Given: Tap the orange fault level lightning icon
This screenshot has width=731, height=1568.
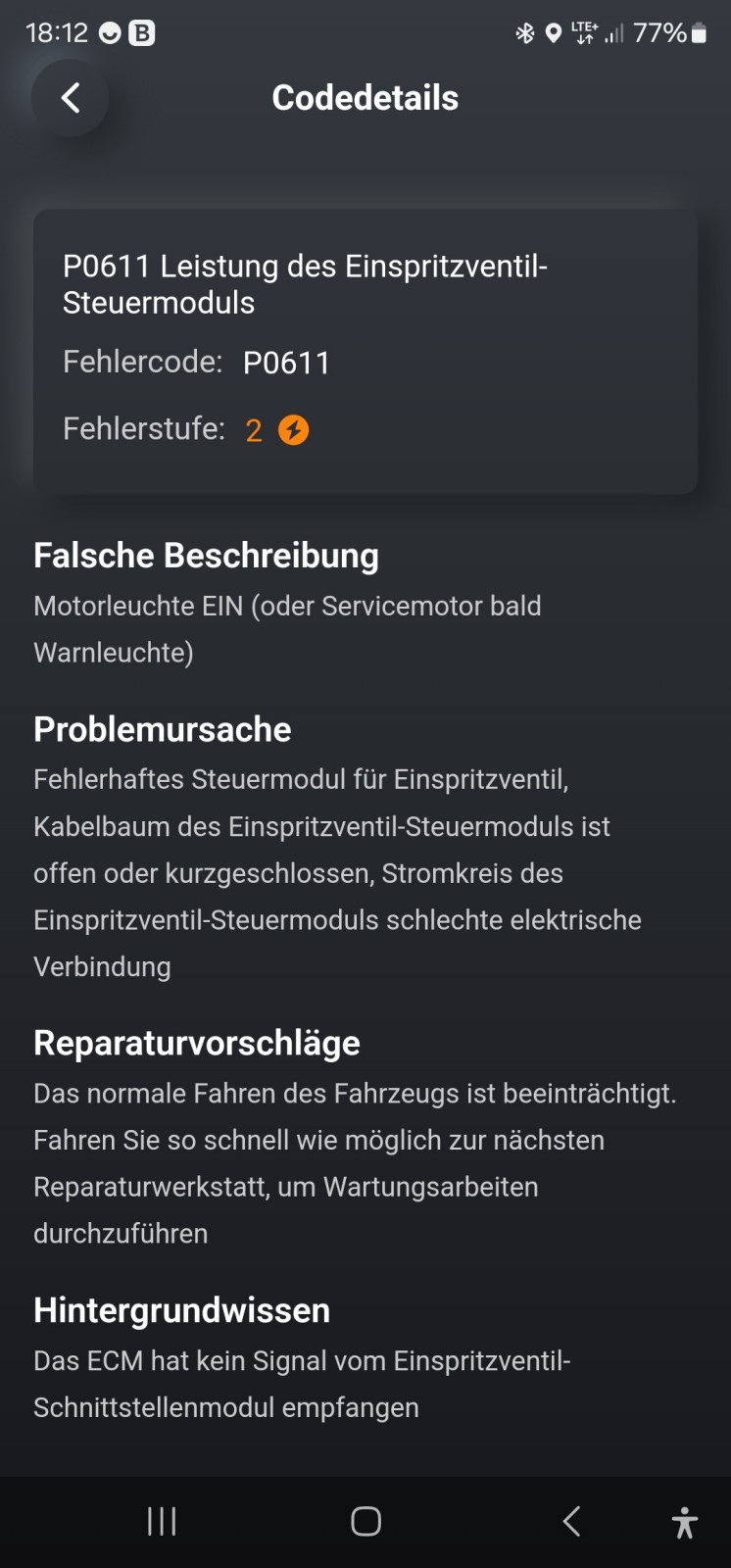Looking at the screenshot, I should pyautogui.click(x=292, y=429).
